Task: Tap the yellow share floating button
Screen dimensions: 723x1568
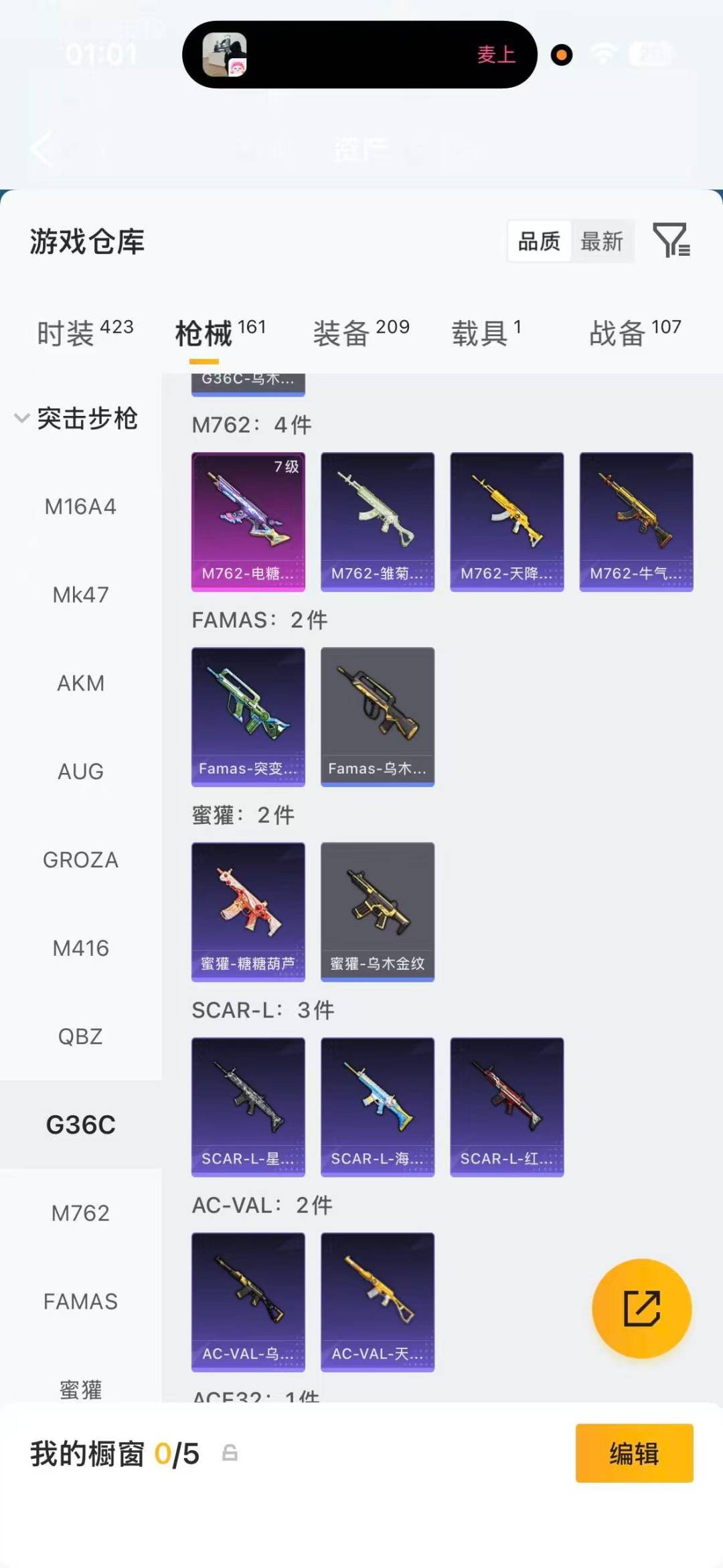Action: pos(641,1308)
